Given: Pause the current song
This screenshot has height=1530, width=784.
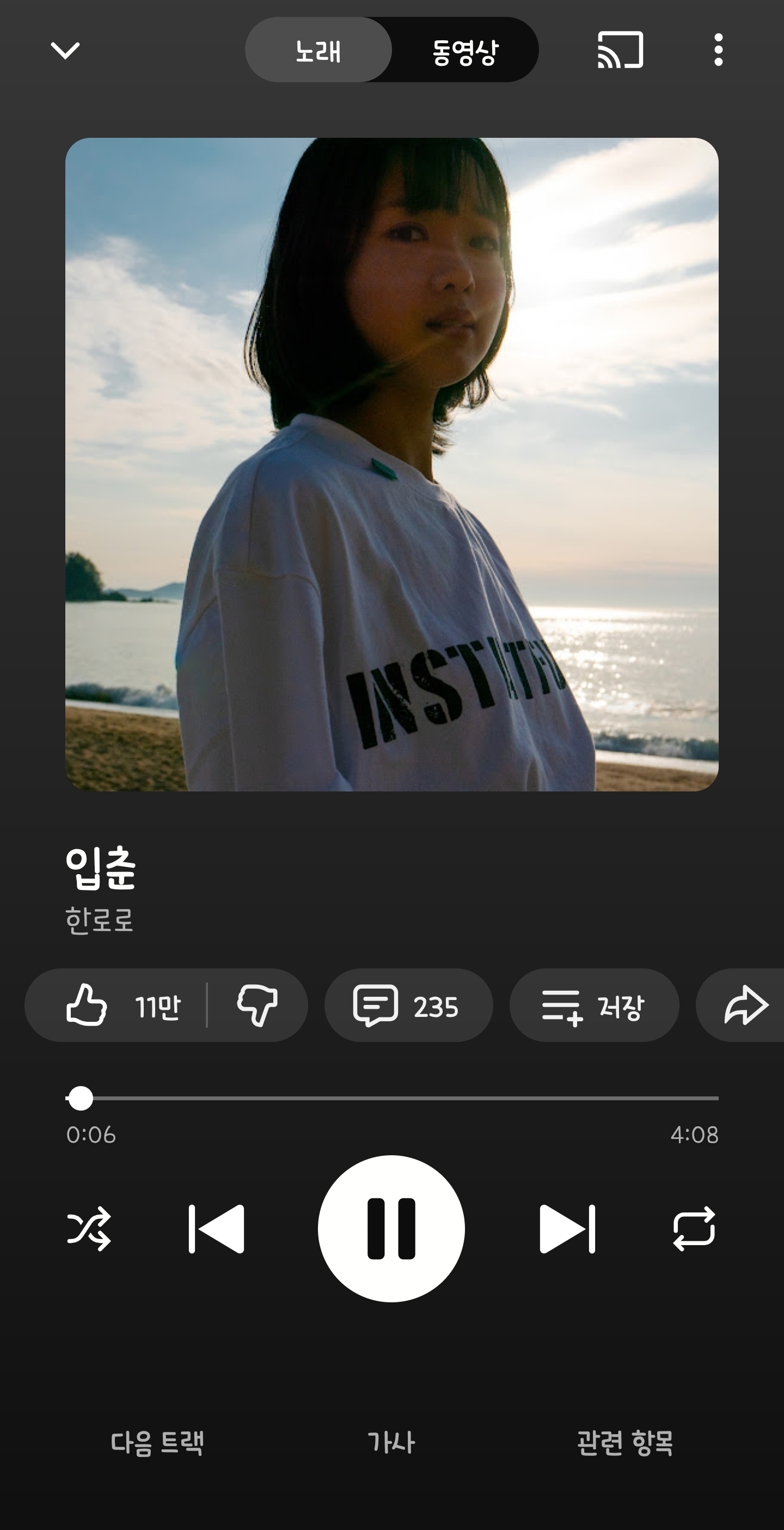Looking at the screenshot, I should click(391, 1229).
